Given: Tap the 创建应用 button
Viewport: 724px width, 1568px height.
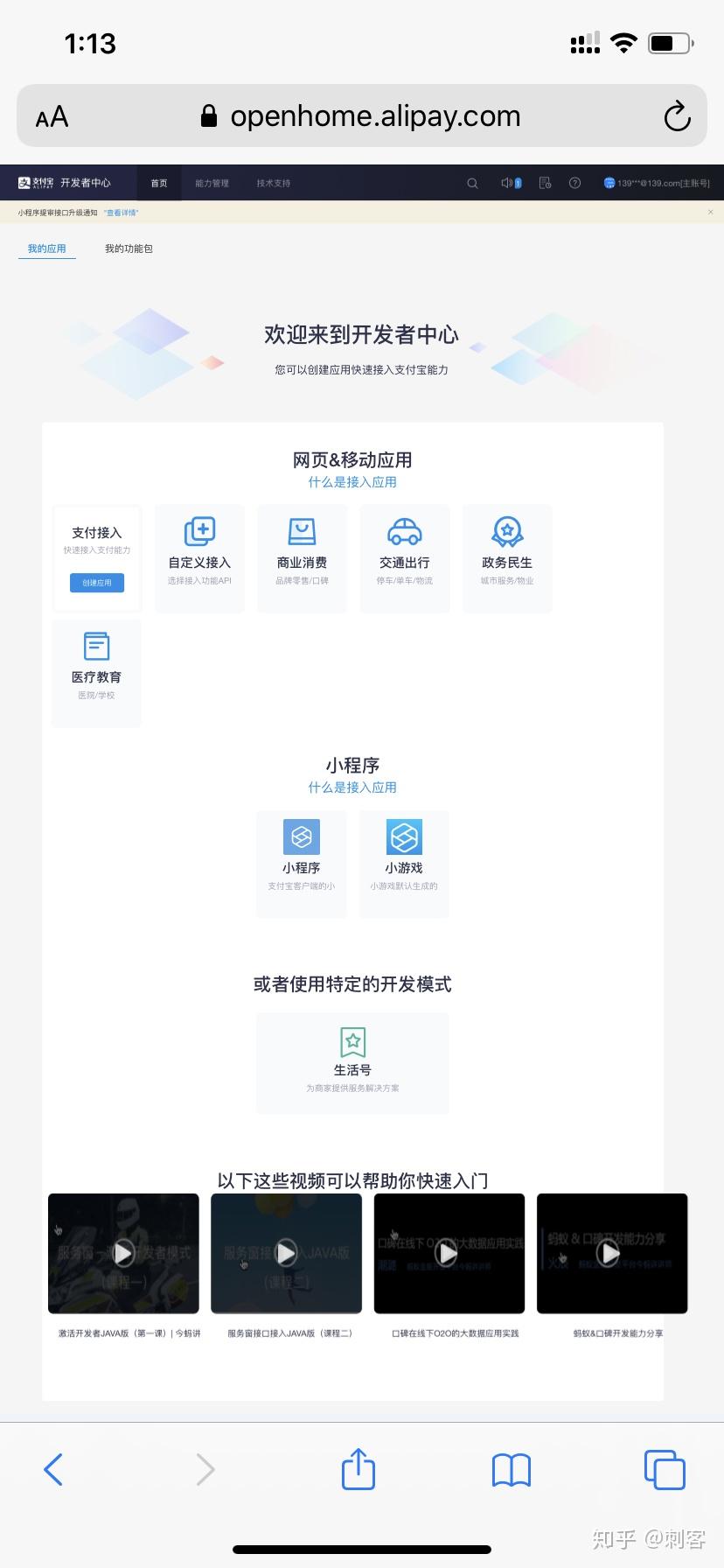Looking at the screenshot, I should pos(97,583).
